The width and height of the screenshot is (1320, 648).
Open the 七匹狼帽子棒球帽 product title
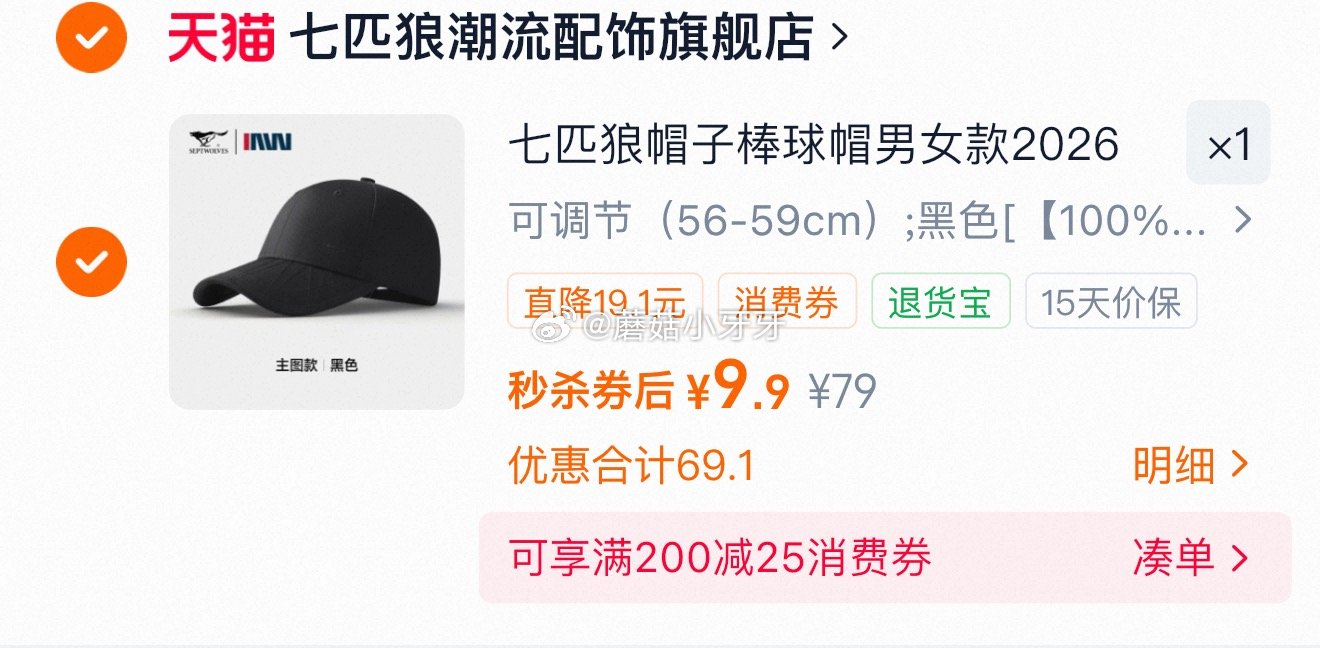tap(813, 146)
